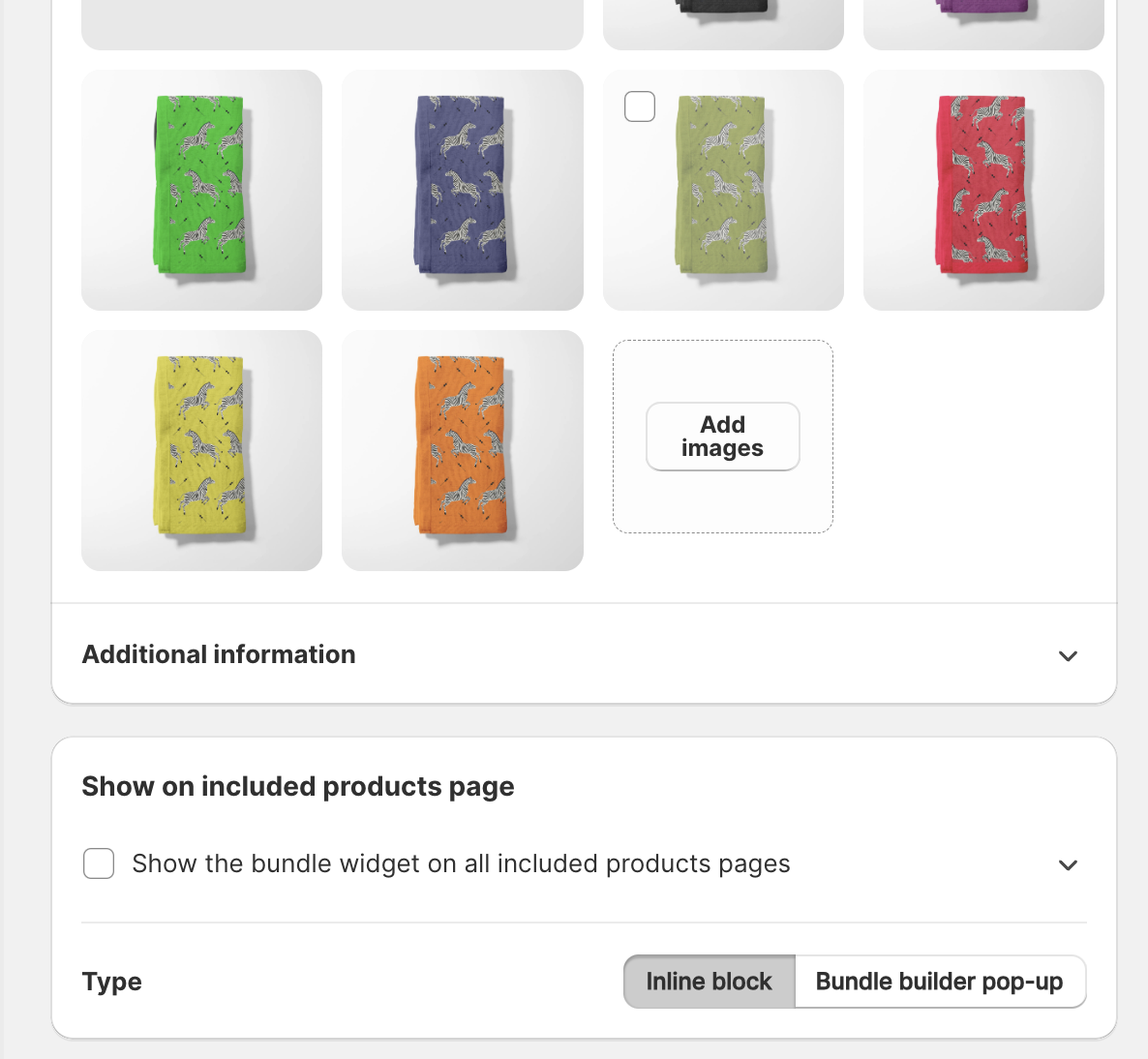
Task: Open the orange zebra fabric image
Action: 462,450
